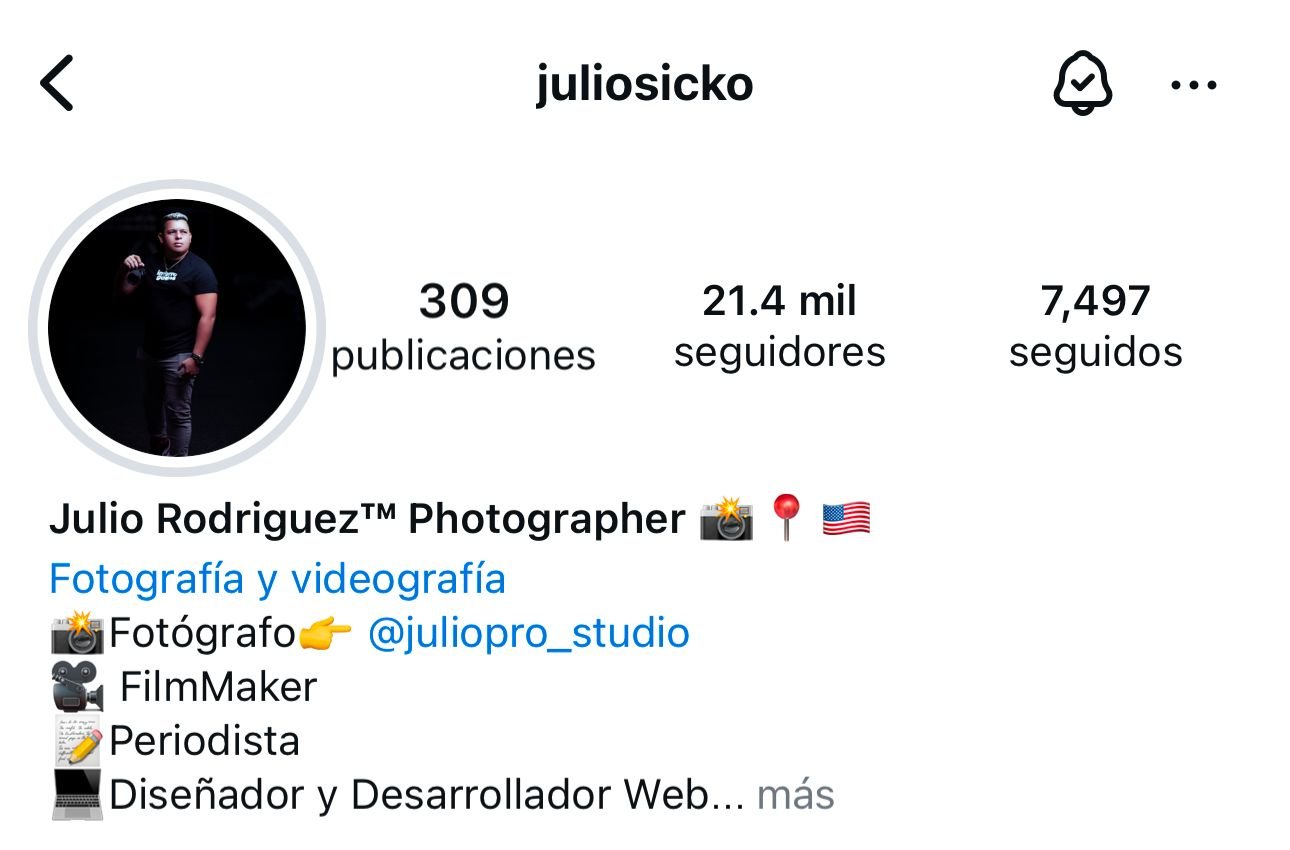Open the Fotografía y videografía category link

pyautogui.click(x=277, y=578)
